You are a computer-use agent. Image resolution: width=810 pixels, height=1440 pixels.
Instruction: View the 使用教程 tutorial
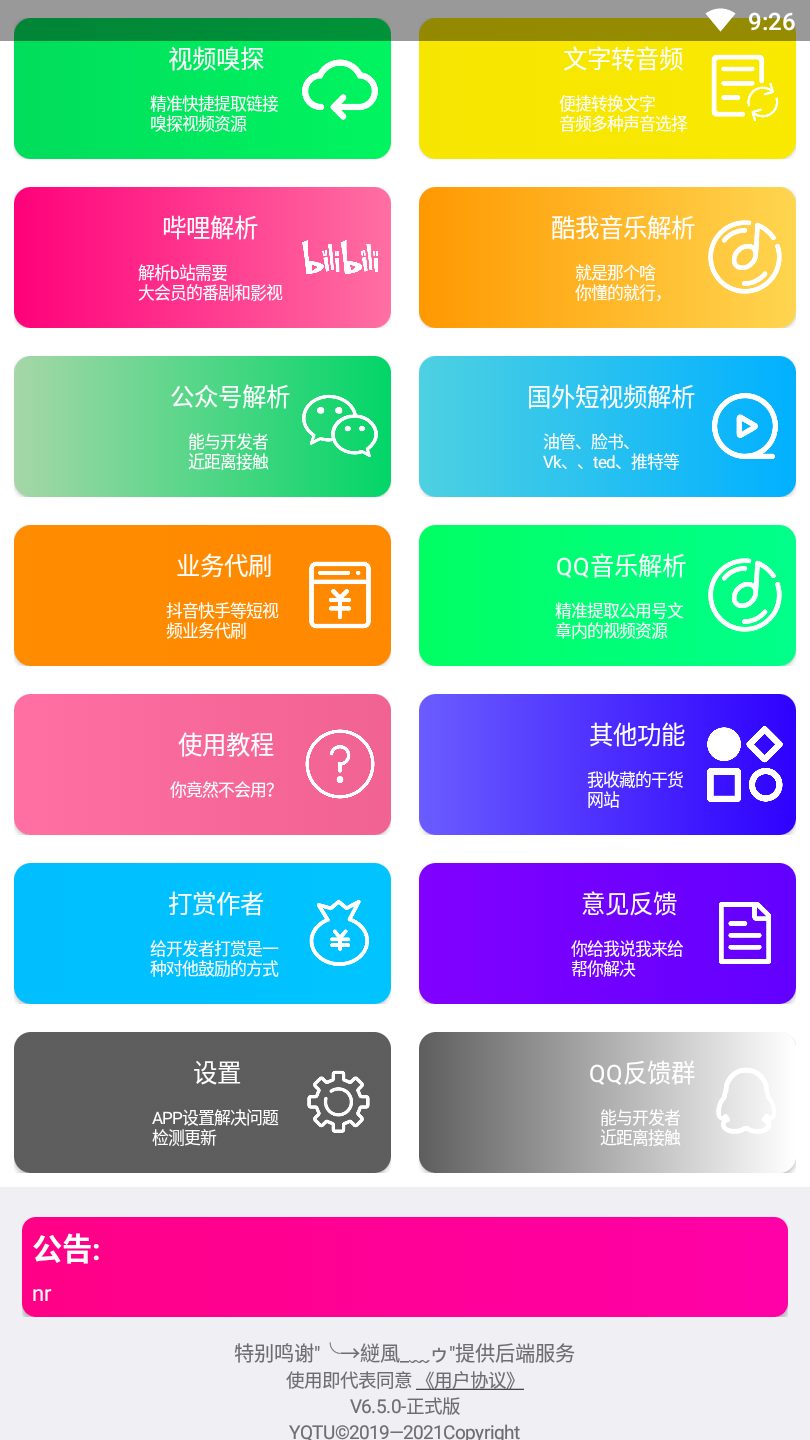point(202,764)
